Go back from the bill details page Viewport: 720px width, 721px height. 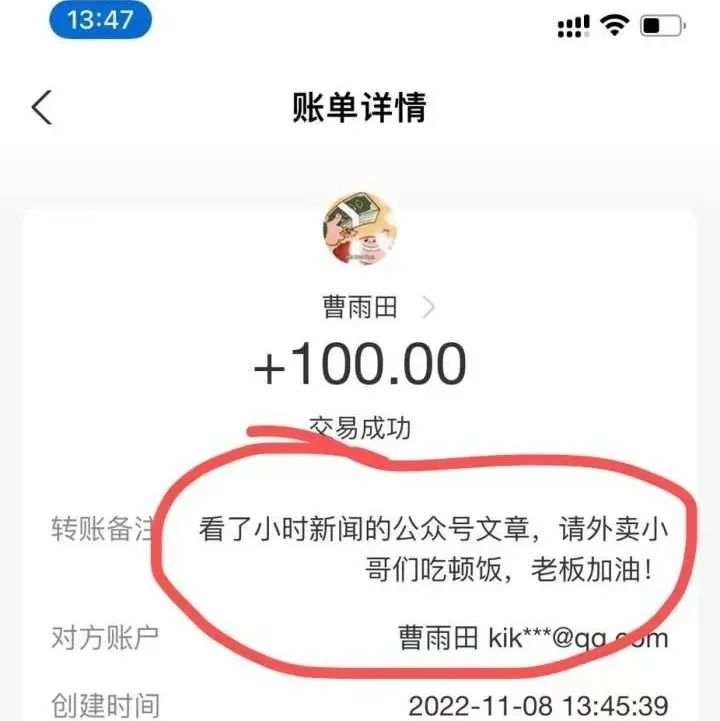(42, 107)
